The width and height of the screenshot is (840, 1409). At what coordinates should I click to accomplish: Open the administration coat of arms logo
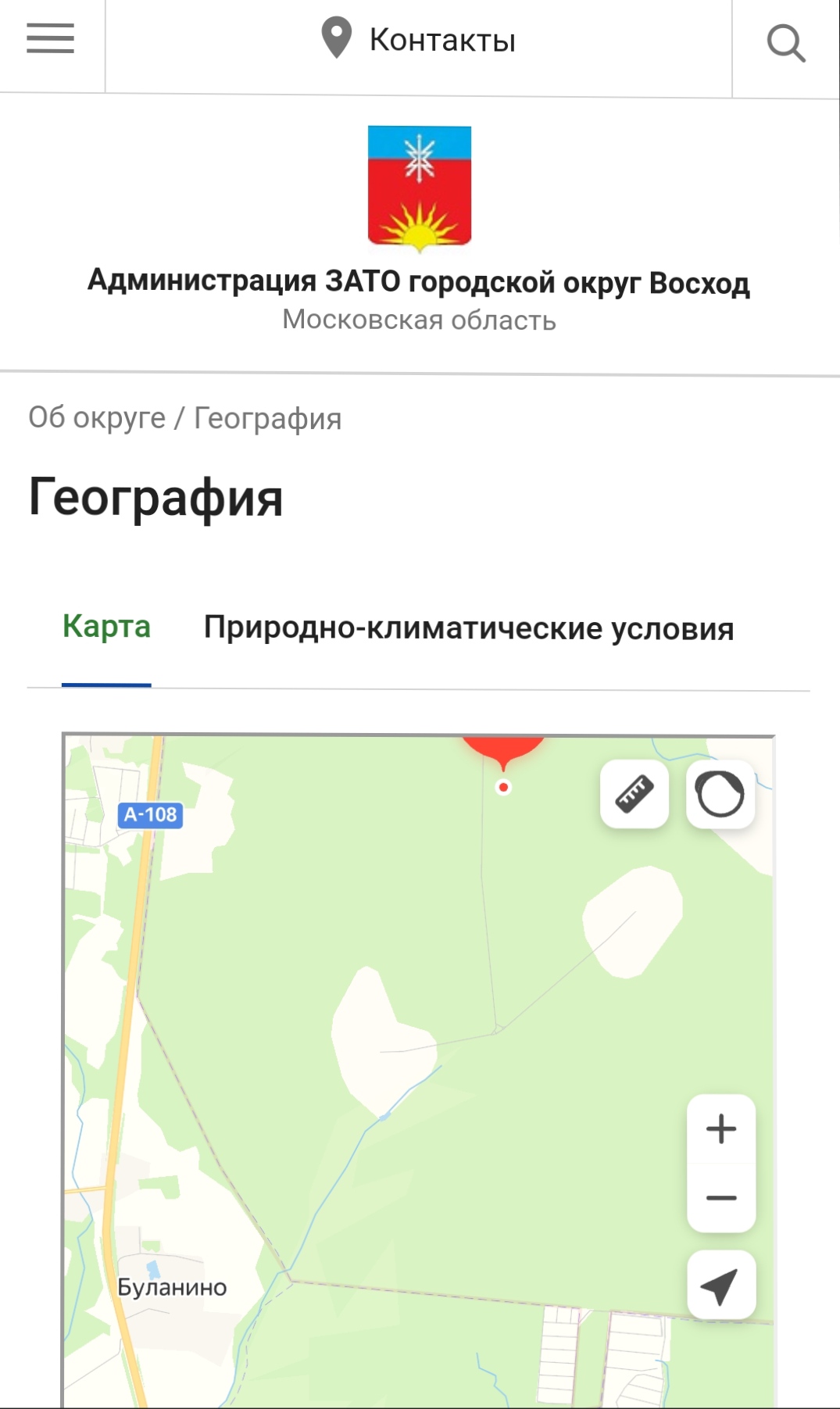tap(420, 188)
